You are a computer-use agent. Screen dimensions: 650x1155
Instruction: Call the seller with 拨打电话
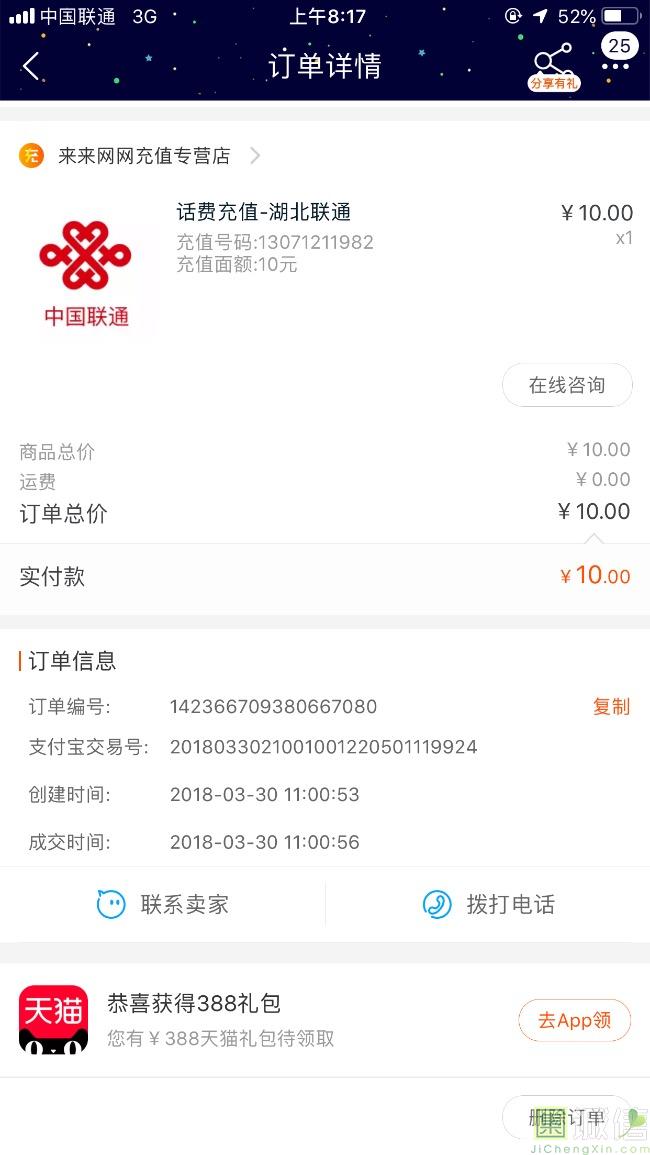click(x=488, y=905)
